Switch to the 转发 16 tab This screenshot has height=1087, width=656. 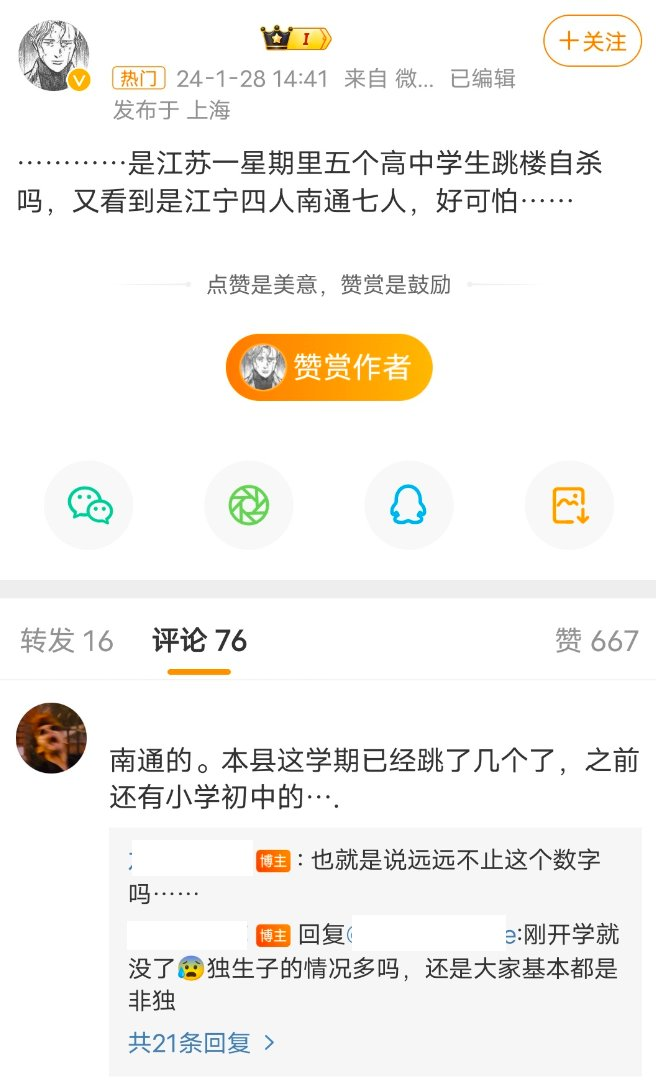pyautogui.click(x=67, y=641)
